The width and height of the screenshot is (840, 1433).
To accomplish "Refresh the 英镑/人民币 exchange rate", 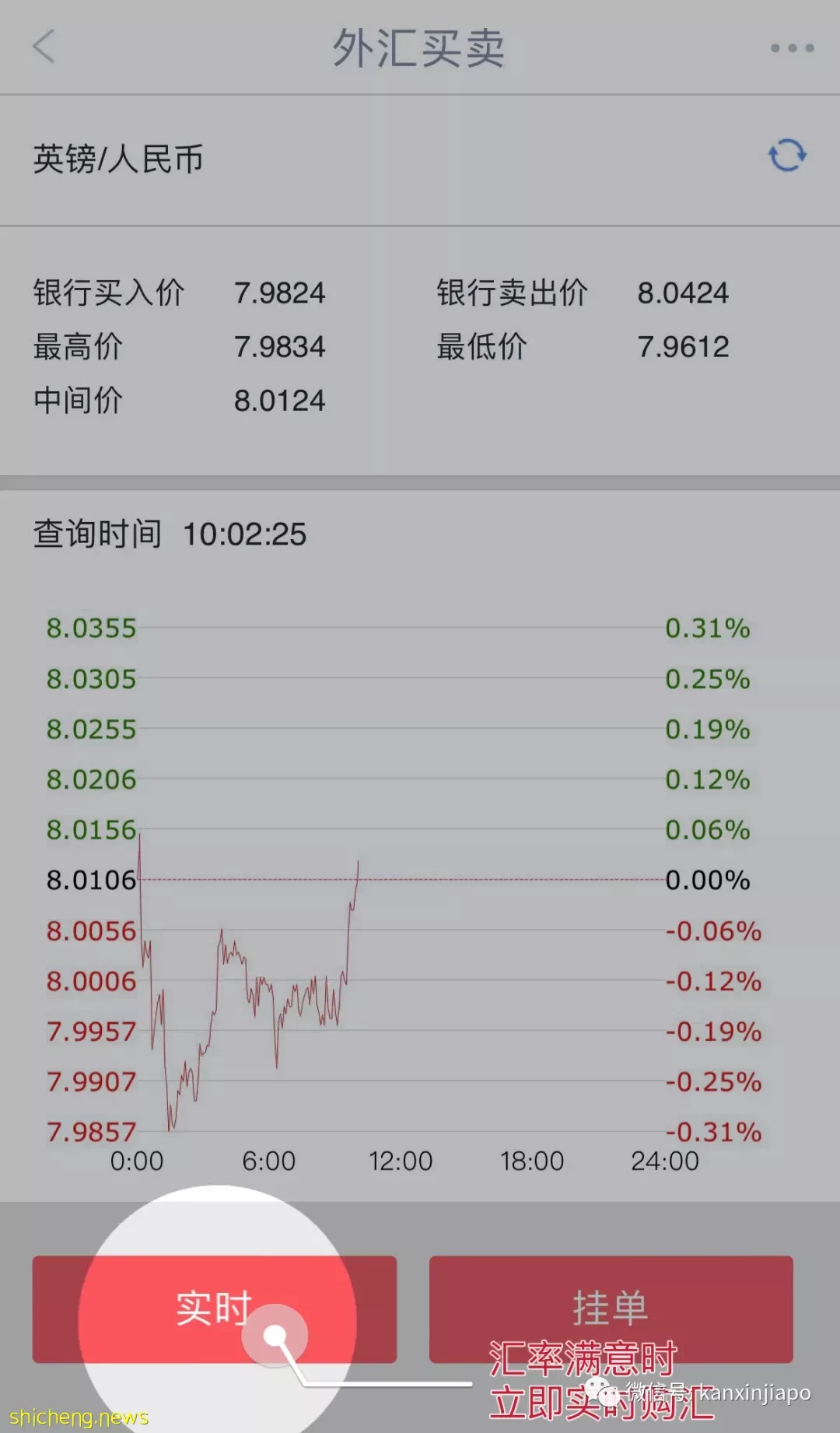I will [x=787, y=156].
